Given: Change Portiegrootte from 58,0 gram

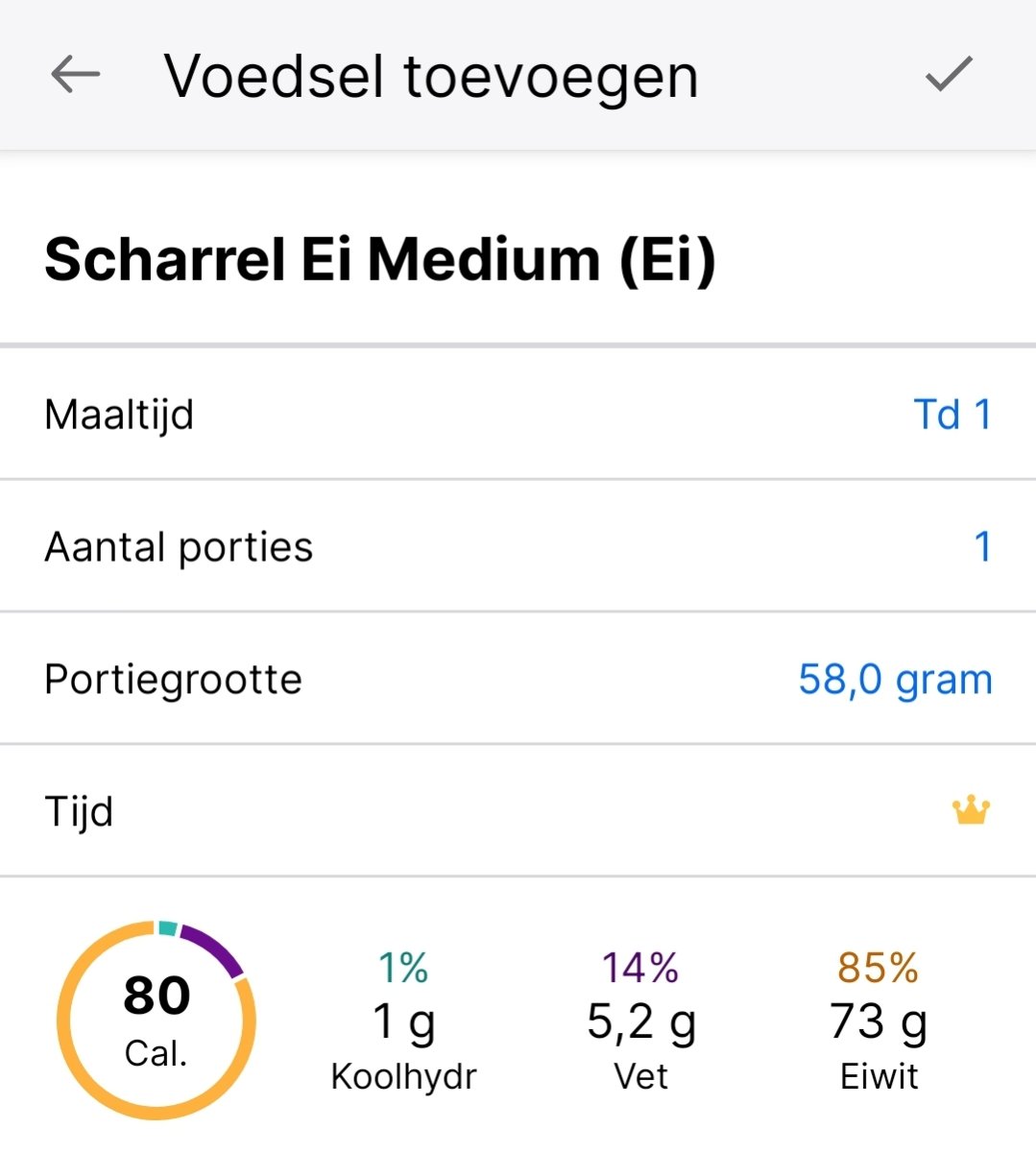Looking at the screenshot, I should 895,679.
